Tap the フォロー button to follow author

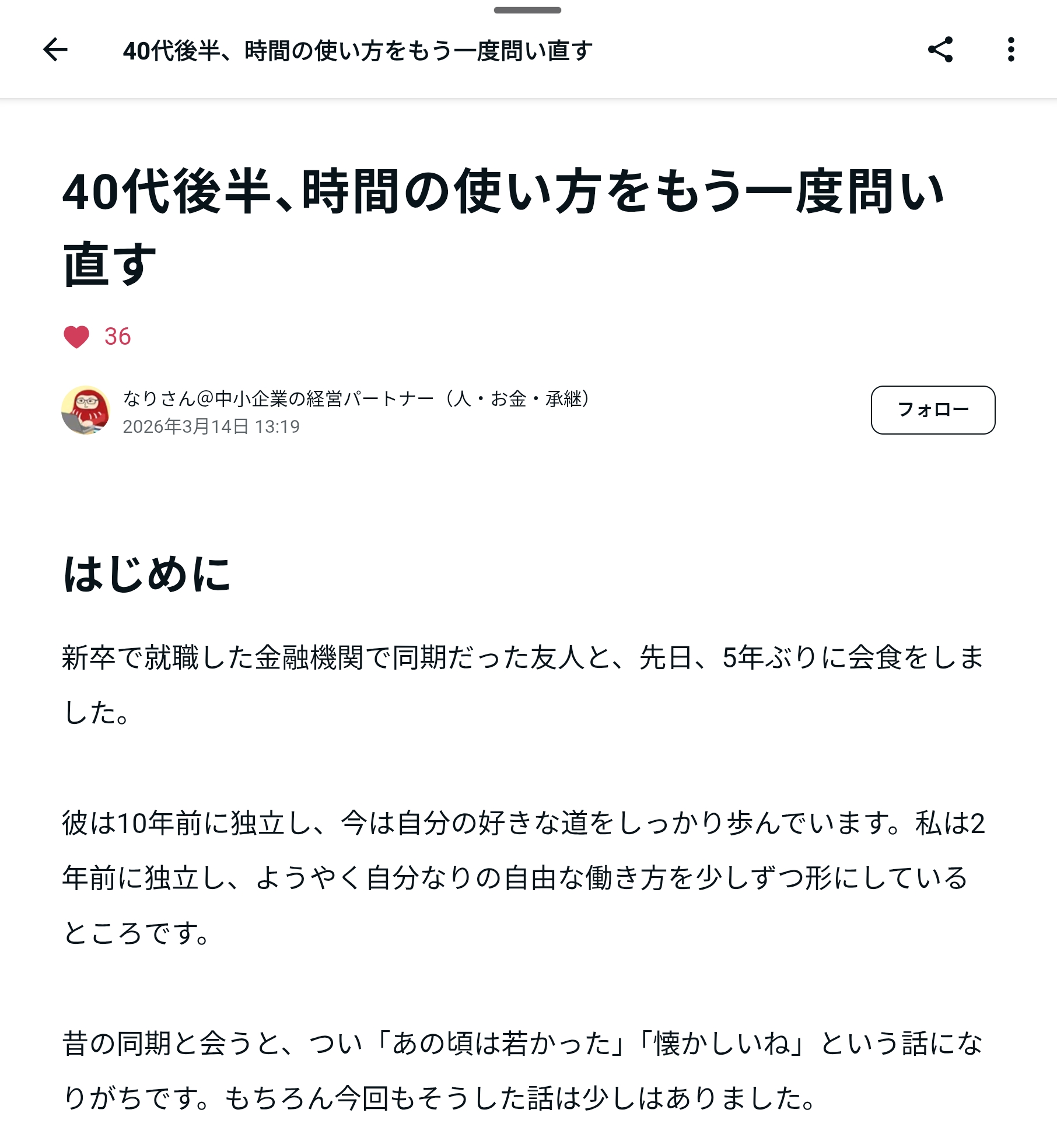[x=932, y=410]
